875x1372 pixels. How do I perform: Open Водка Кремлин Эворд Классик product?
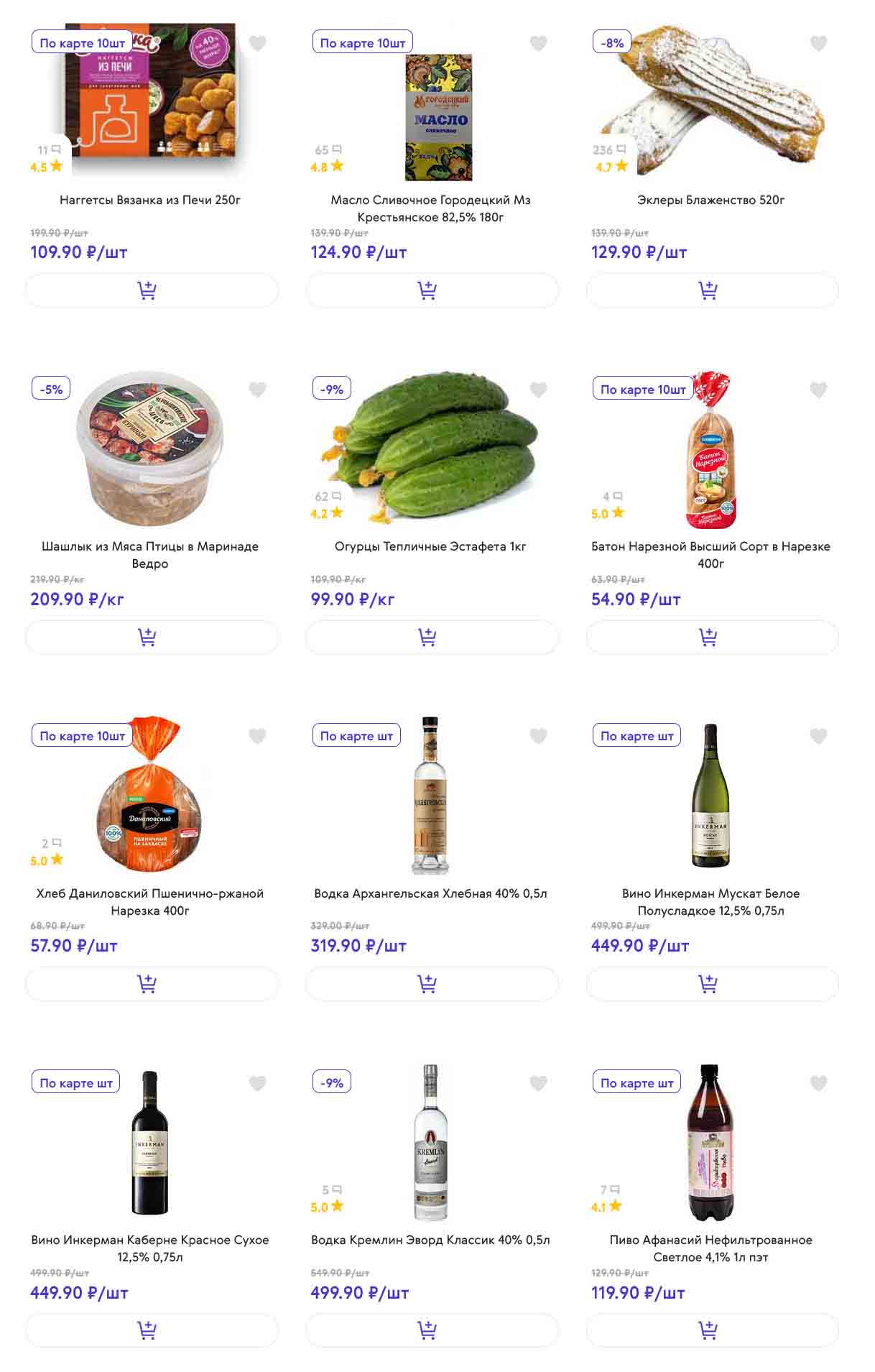(x=430, y=1240)
